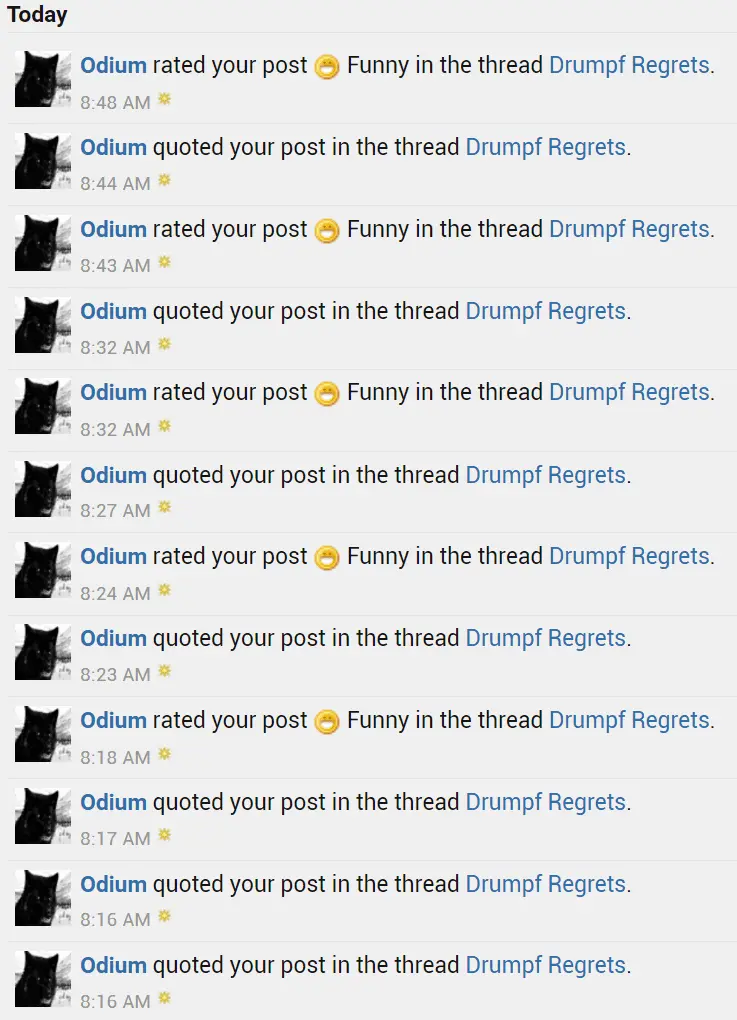The image size is (737, 1020).
Task: Open Drumpf Regrets in 8:32 AM quoted alert
Action: 545,312
